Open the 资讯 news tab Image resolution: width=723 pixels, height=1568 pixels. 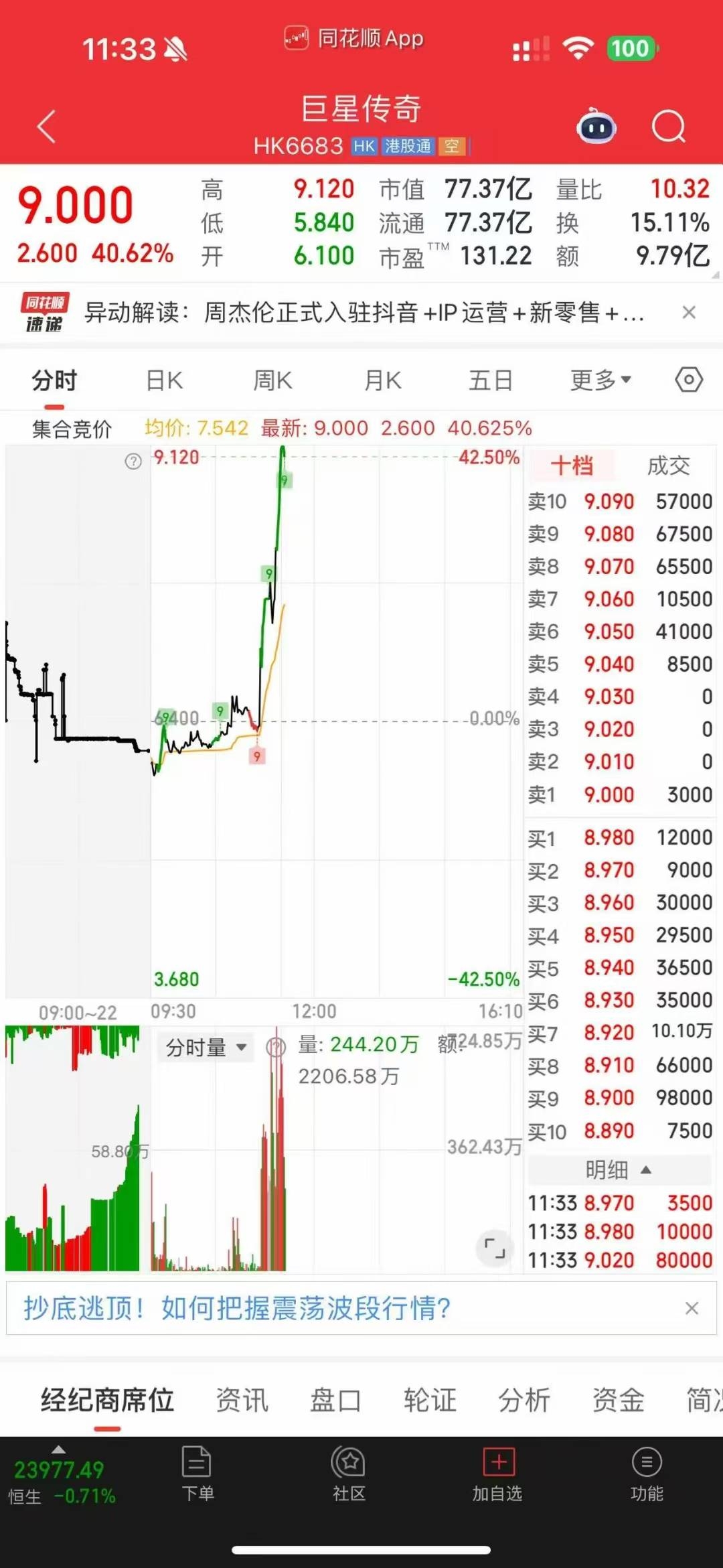(x=242, y=1400)
